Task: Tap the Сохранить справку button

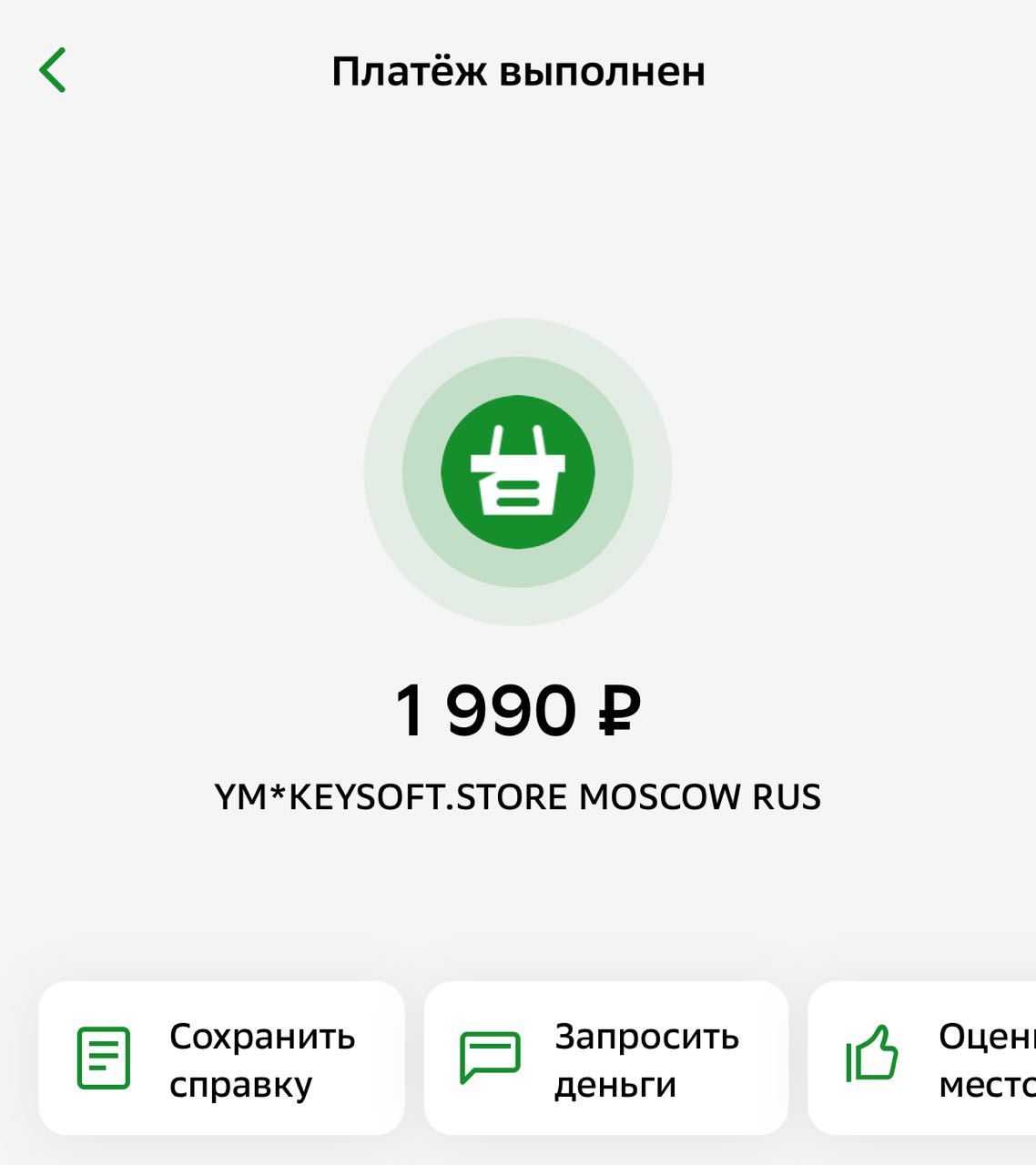Action: click(221, 1059)
